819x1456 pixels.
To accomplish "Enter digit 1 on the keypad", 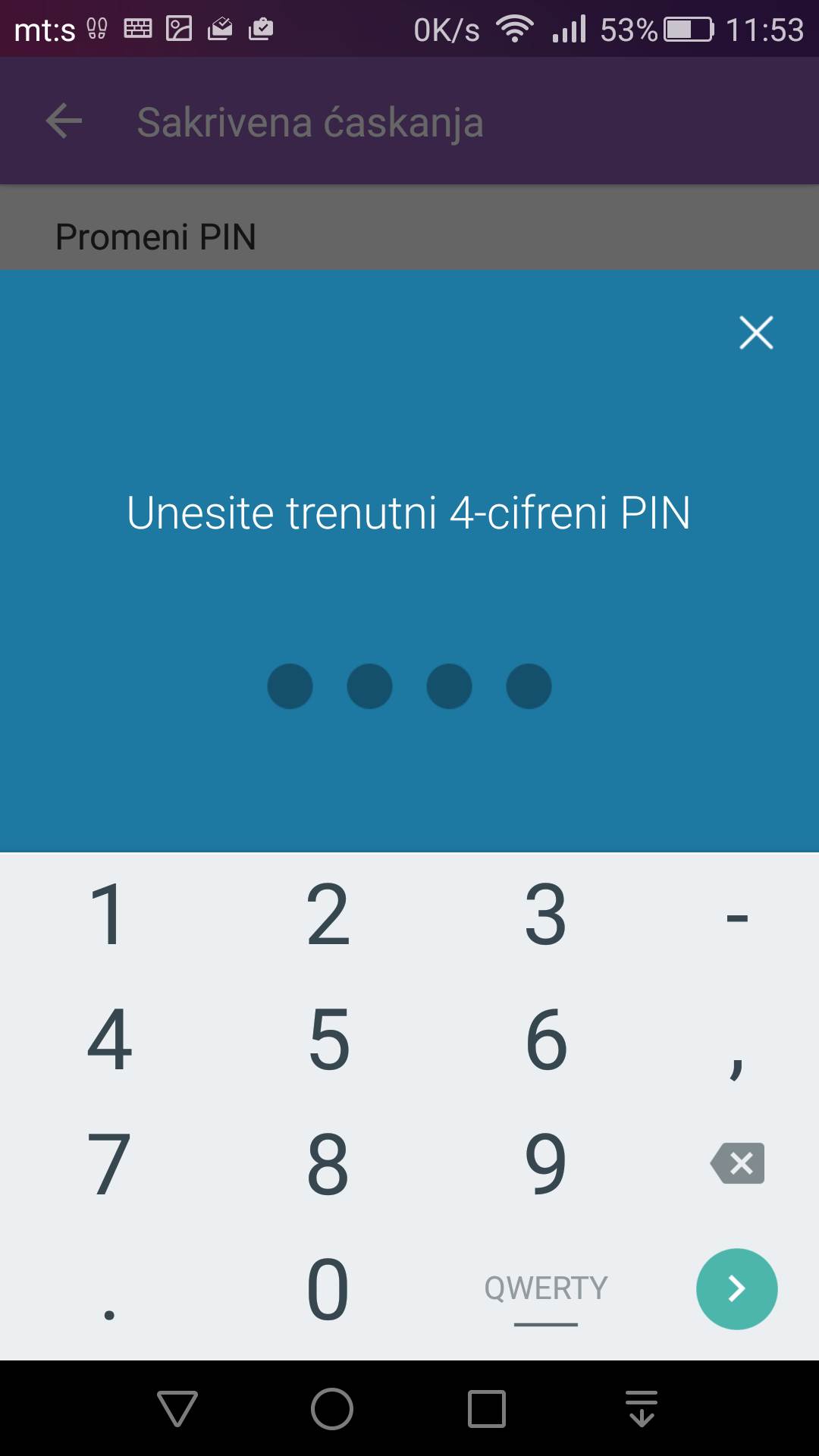I will click(108, 915).
